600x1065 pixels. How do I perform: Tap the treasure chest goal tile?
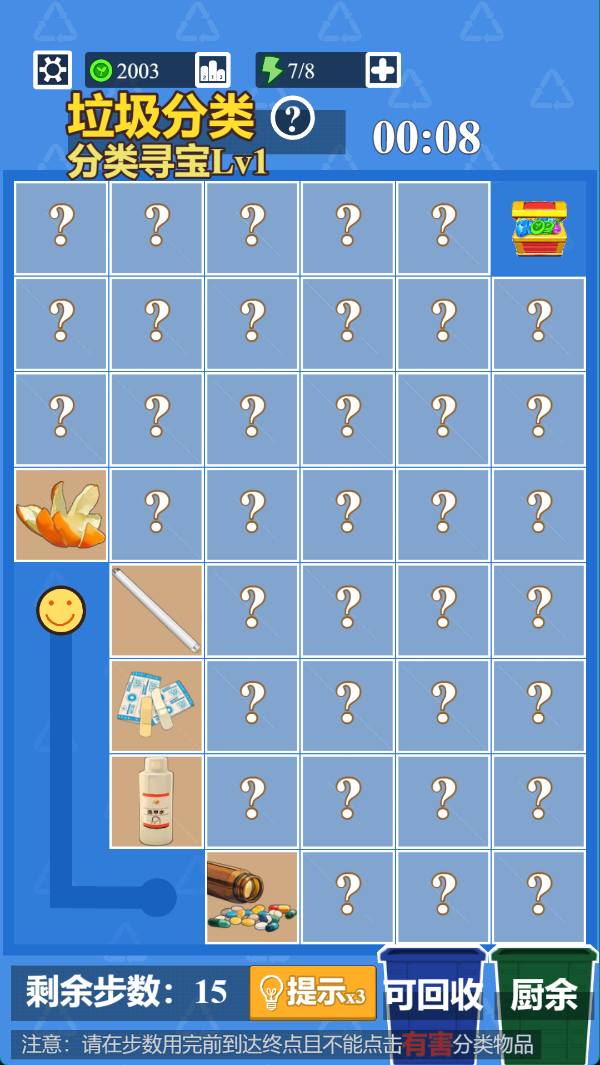[539, 228]
